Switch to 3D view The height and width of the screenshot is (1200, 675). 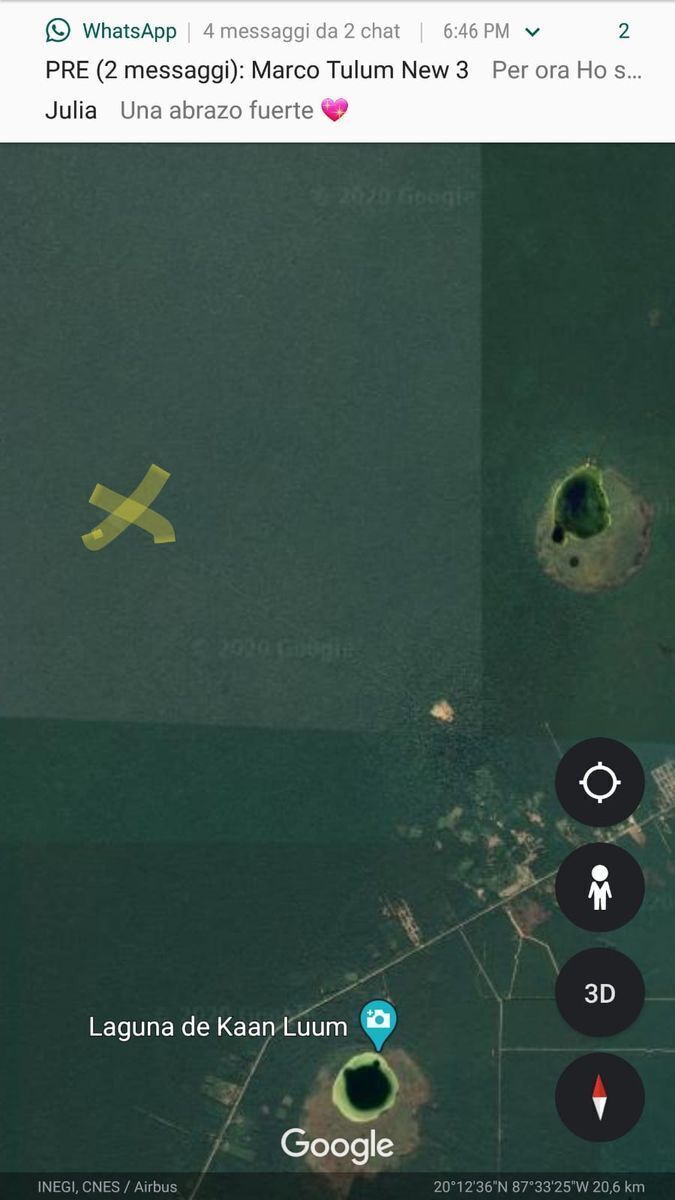(599, 993)
